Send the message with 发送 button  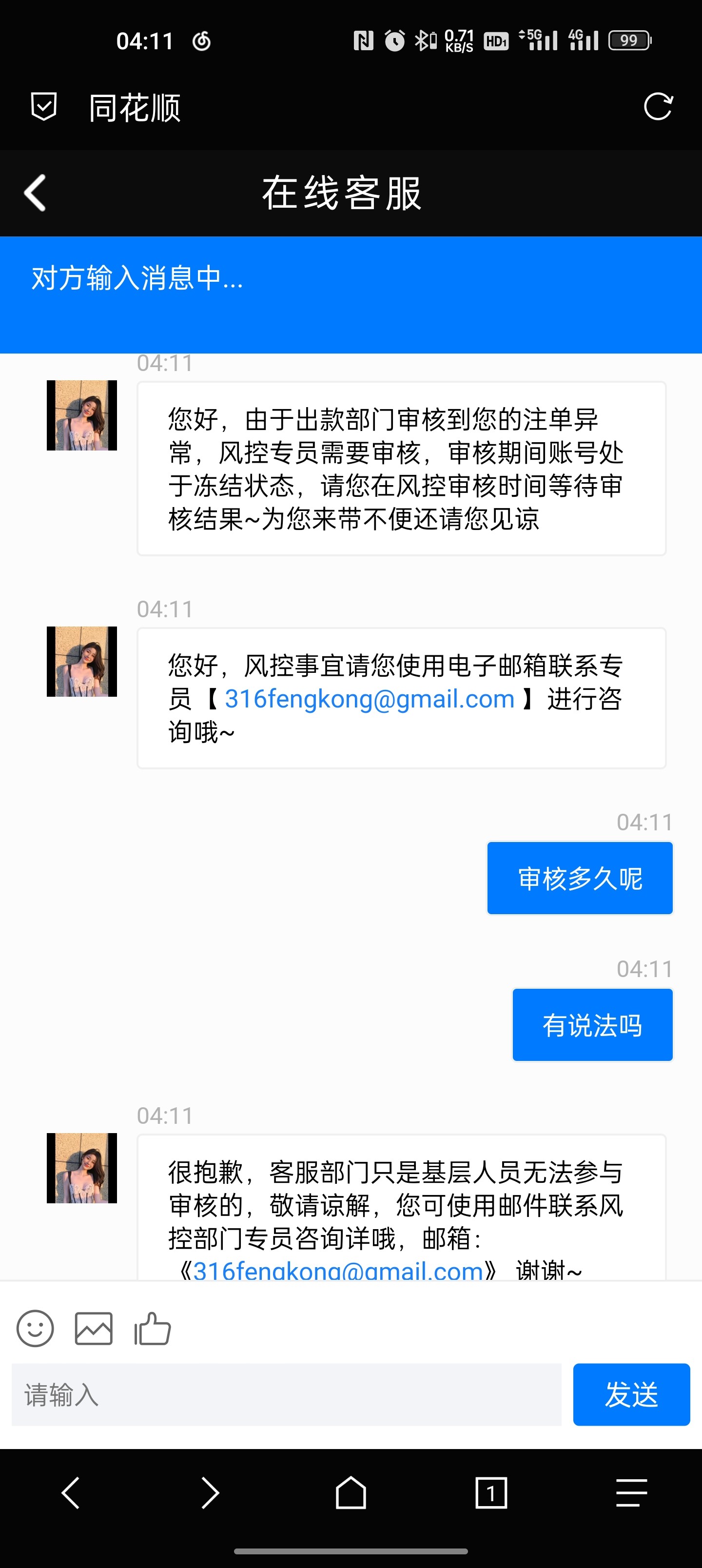pyautogui.click(x=631, y=1394)
